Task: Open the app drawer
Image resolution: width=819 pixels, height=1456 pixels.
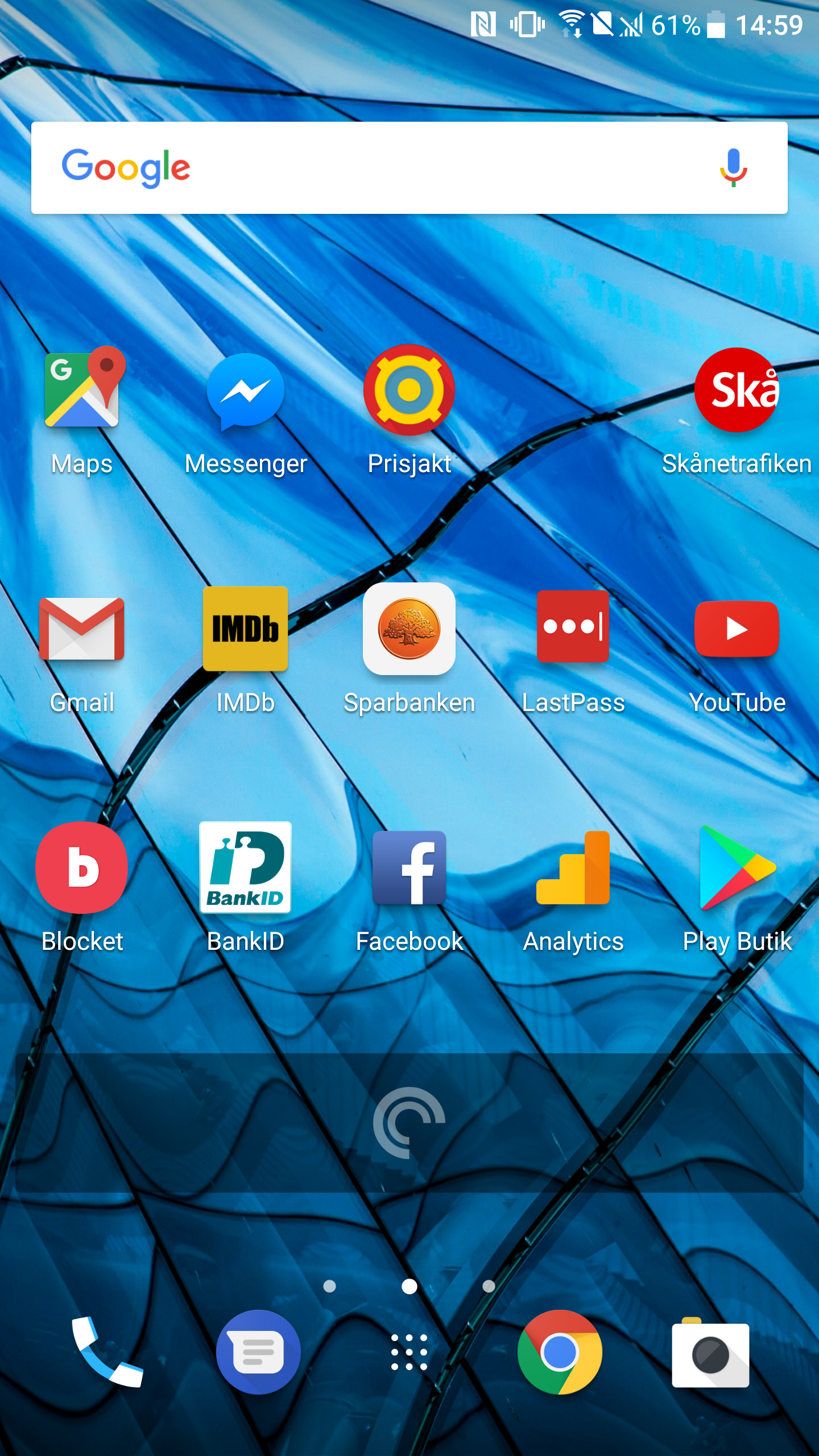Action: click(x=409, y=1352)
